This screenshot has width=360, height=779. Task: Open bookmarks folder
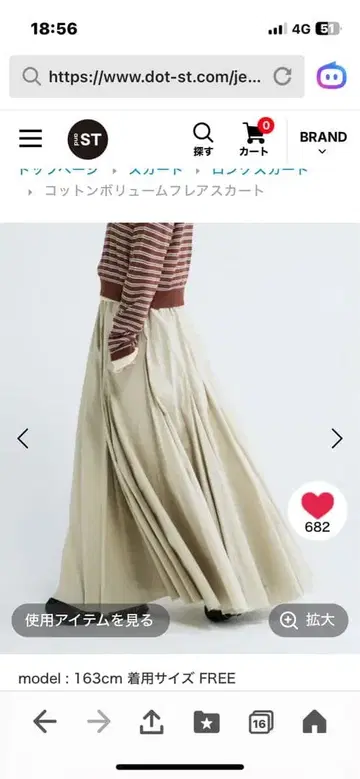point(207,721)
